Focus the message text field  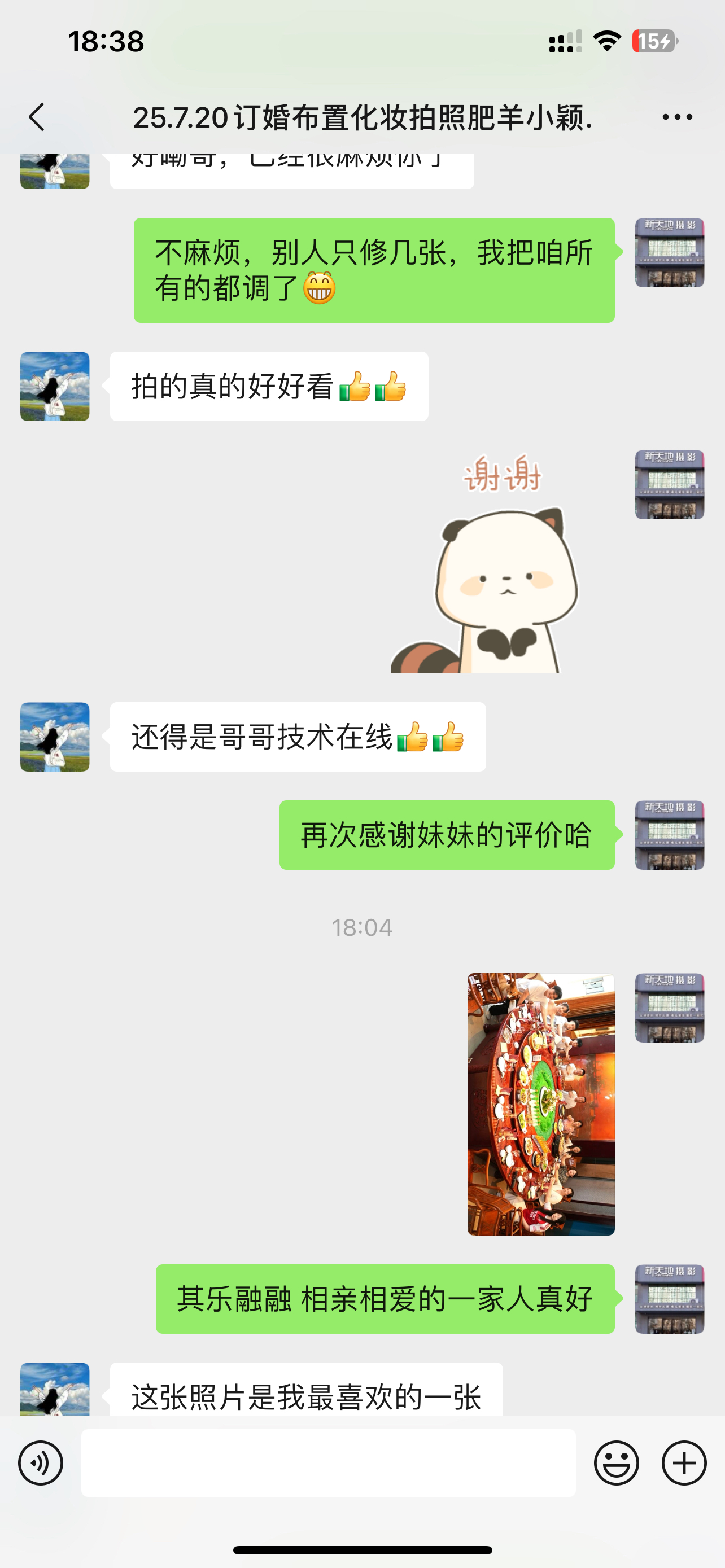tap(328, 1462)
